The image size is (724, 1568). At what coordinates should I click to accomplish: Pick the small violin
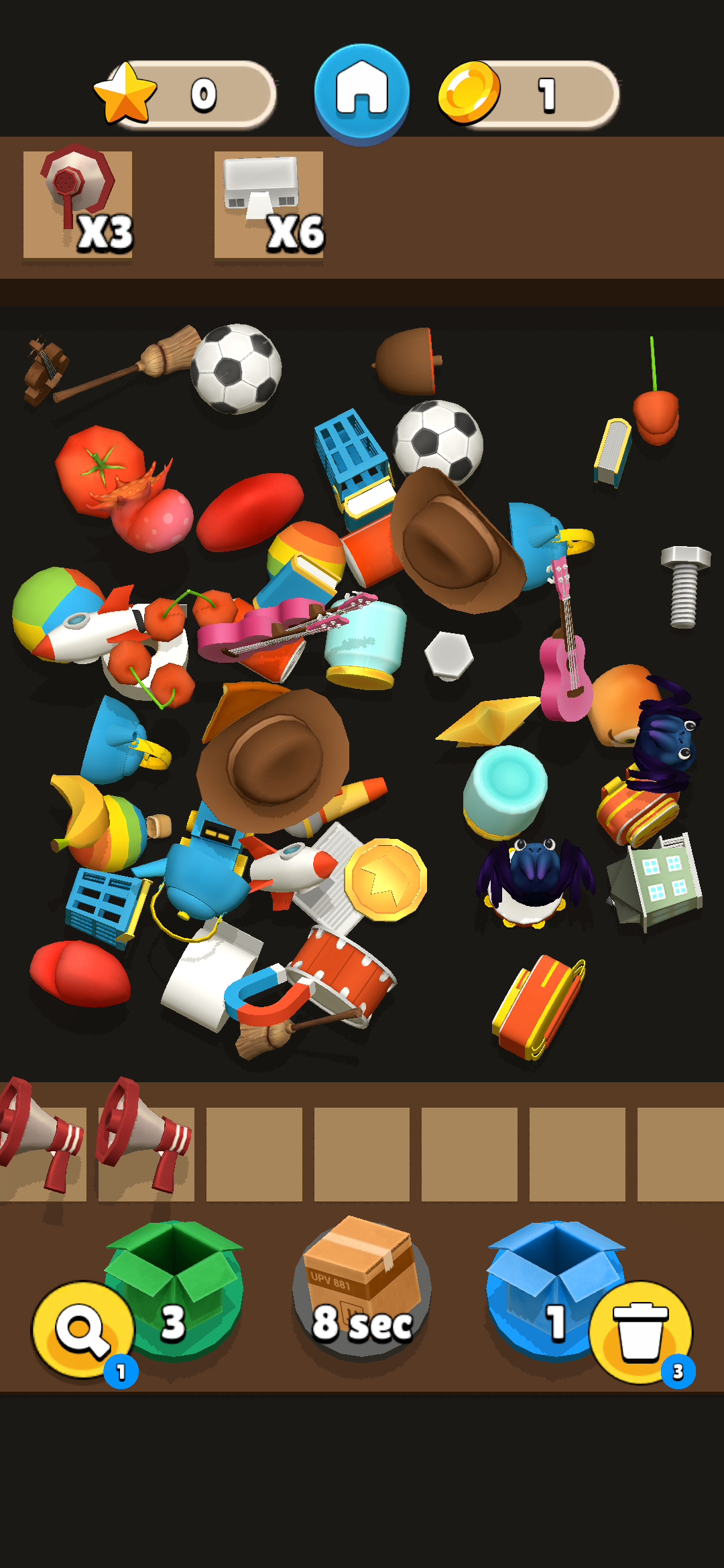(x=44, y=369)
